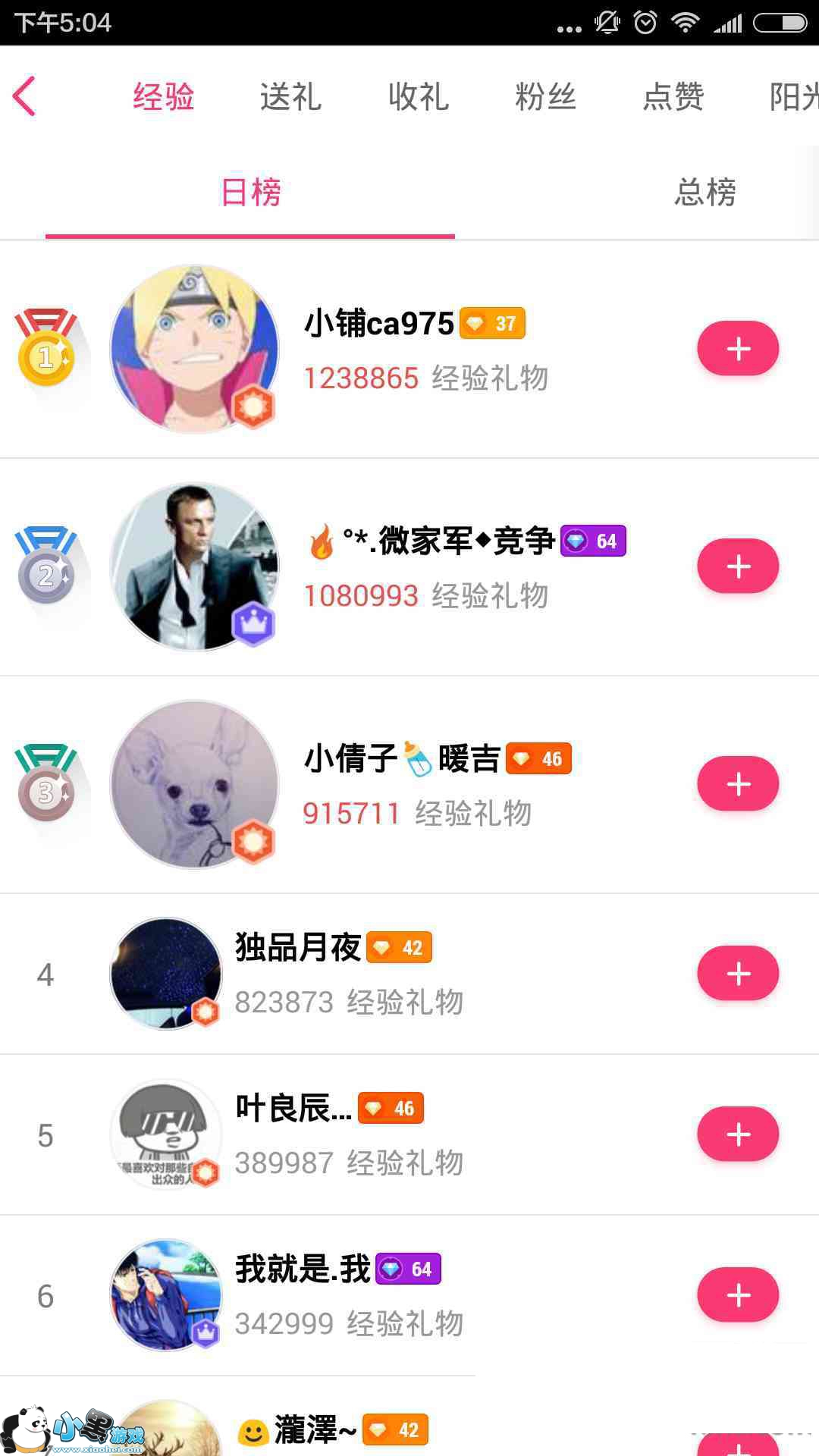This screenshot has height=1456, width=819.
Task: Tap the plus button beside 叶良辰
Action: click(x=738, y=1134)
